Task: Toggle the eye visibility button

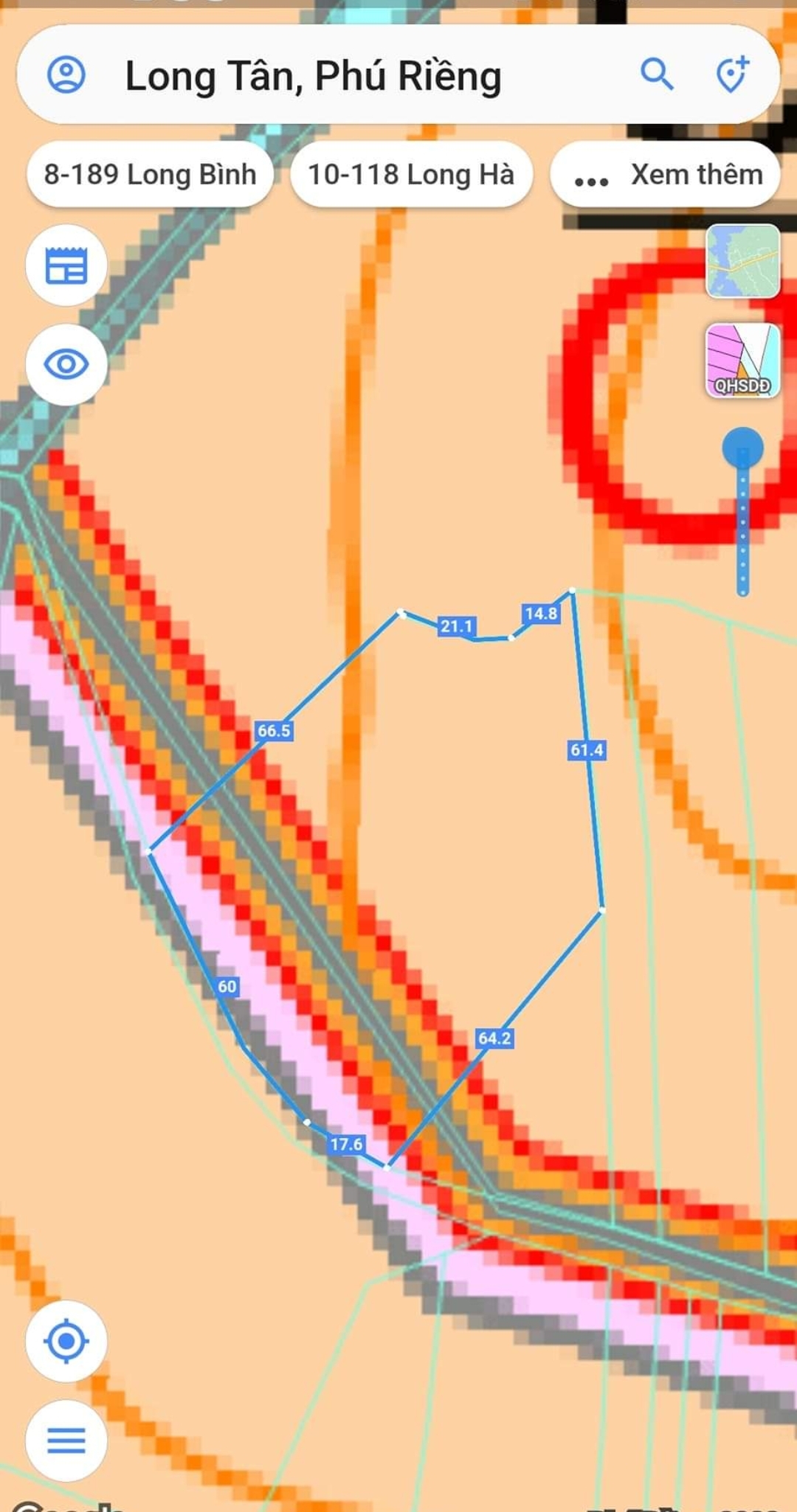Action: tap(66, 364)
